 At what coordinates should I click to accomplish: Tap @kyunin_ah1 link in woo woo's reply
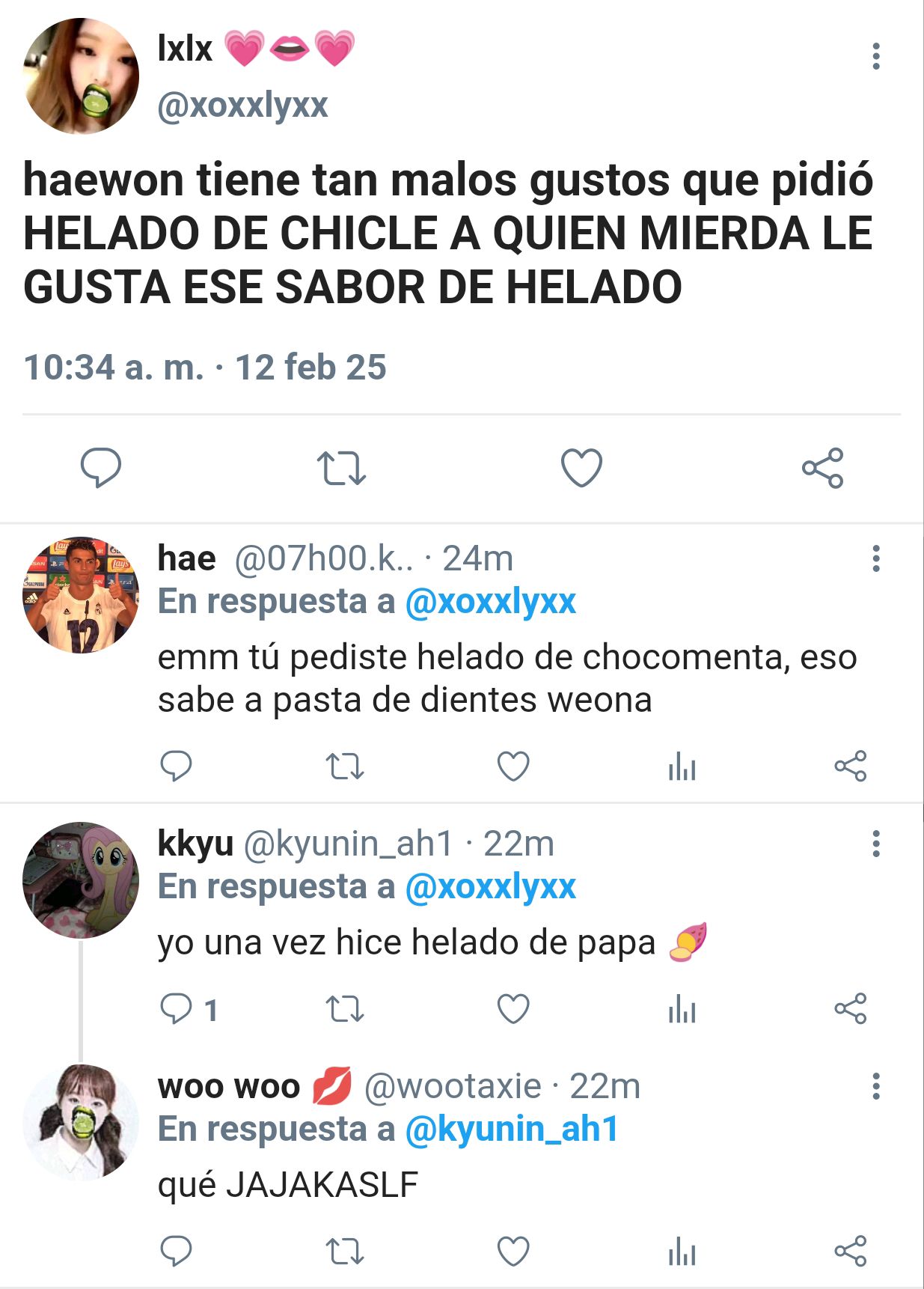point(512,1129)
